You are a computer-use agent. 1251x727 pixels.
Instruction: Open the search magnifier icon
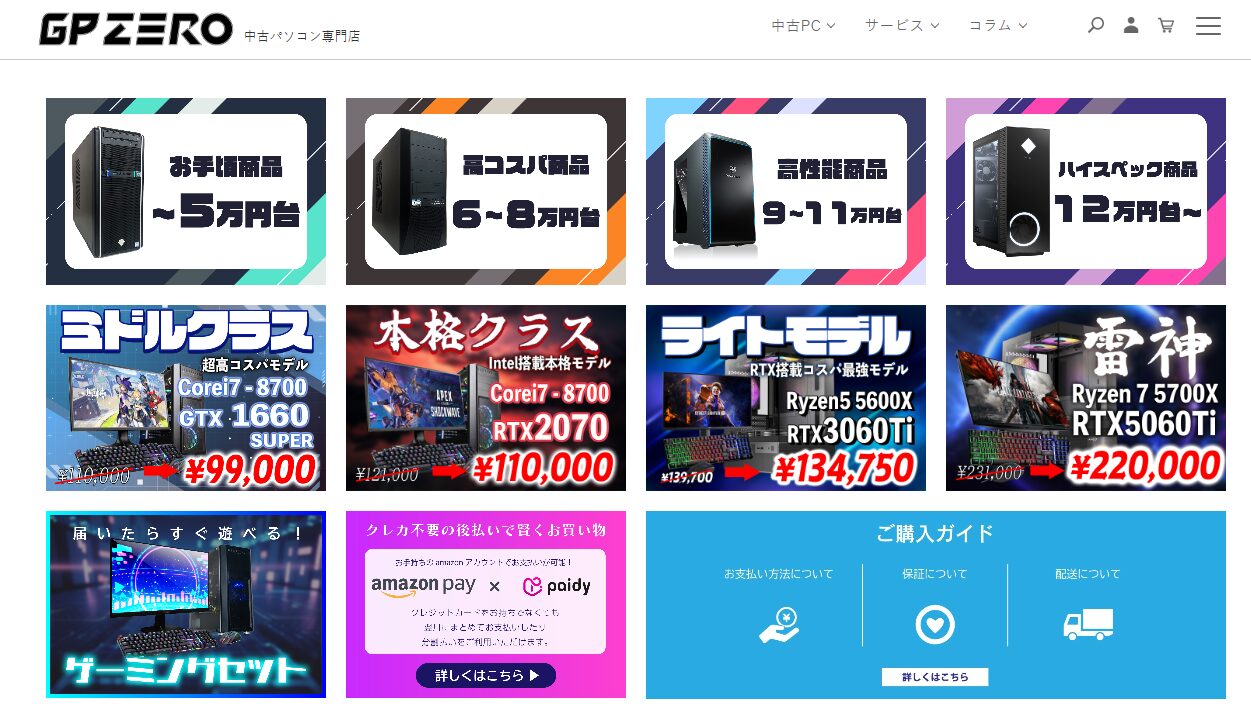[x=1096, y=26]
